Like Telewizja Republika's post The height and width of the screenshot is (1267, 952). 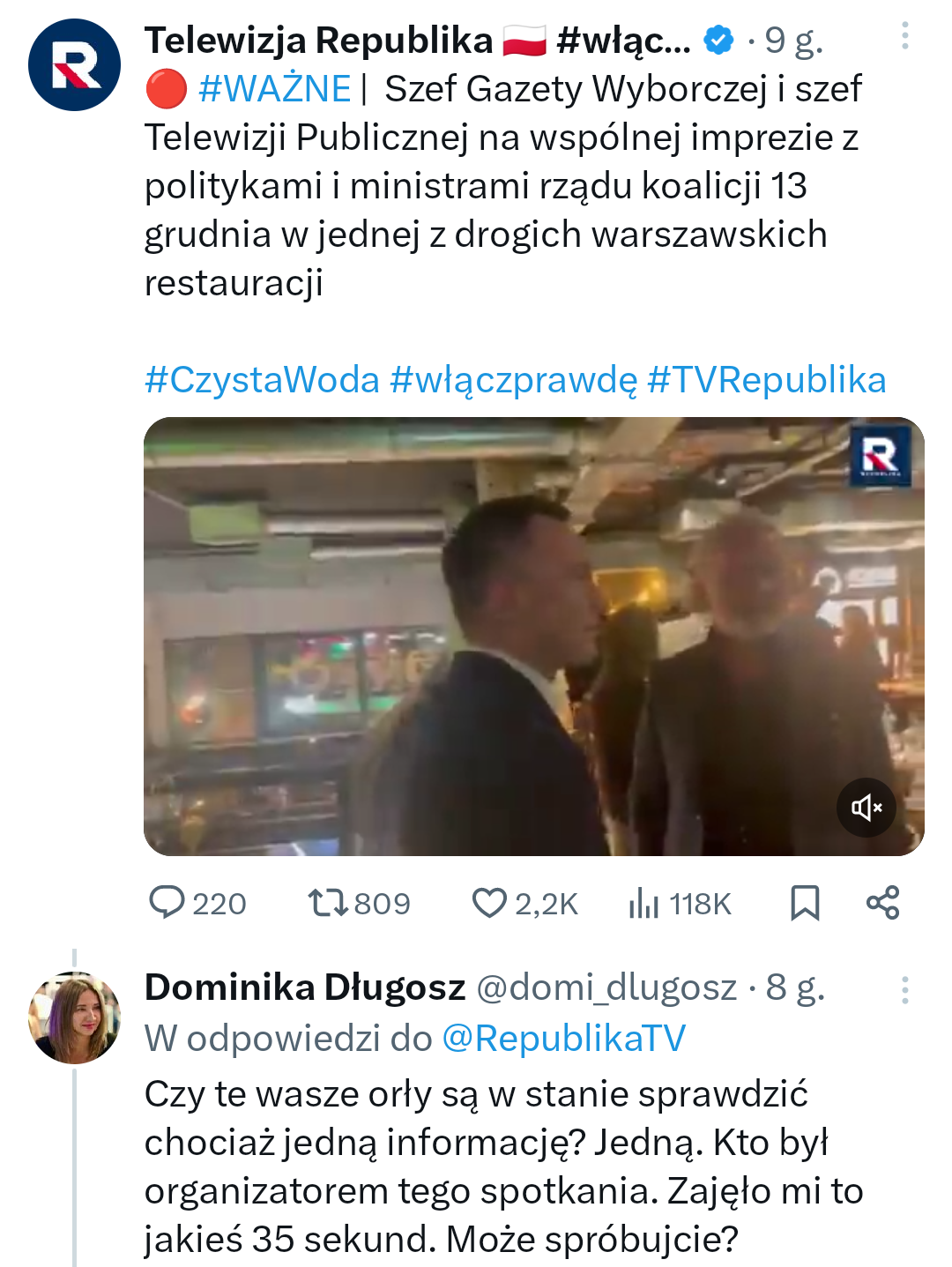489,903
